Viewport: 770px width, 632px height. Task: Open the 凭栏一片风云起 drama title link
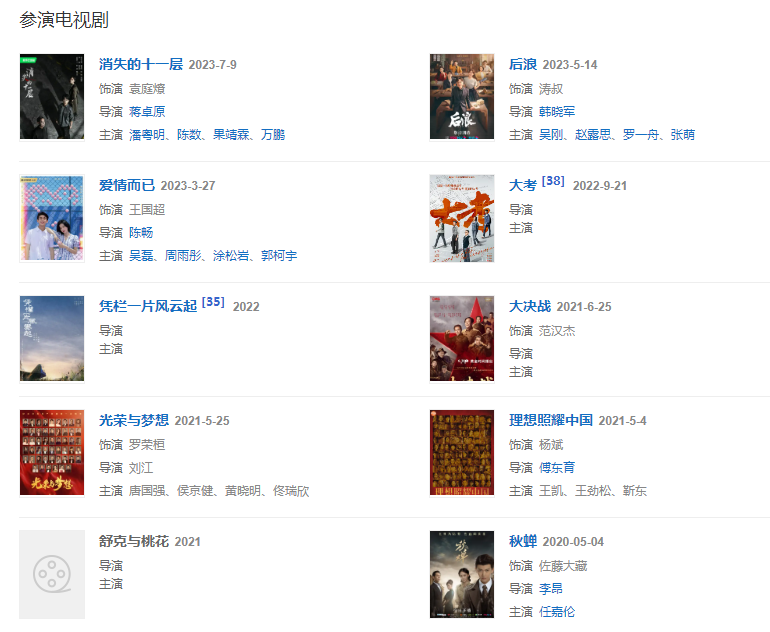pyautogui.click(x=148, y=306)
